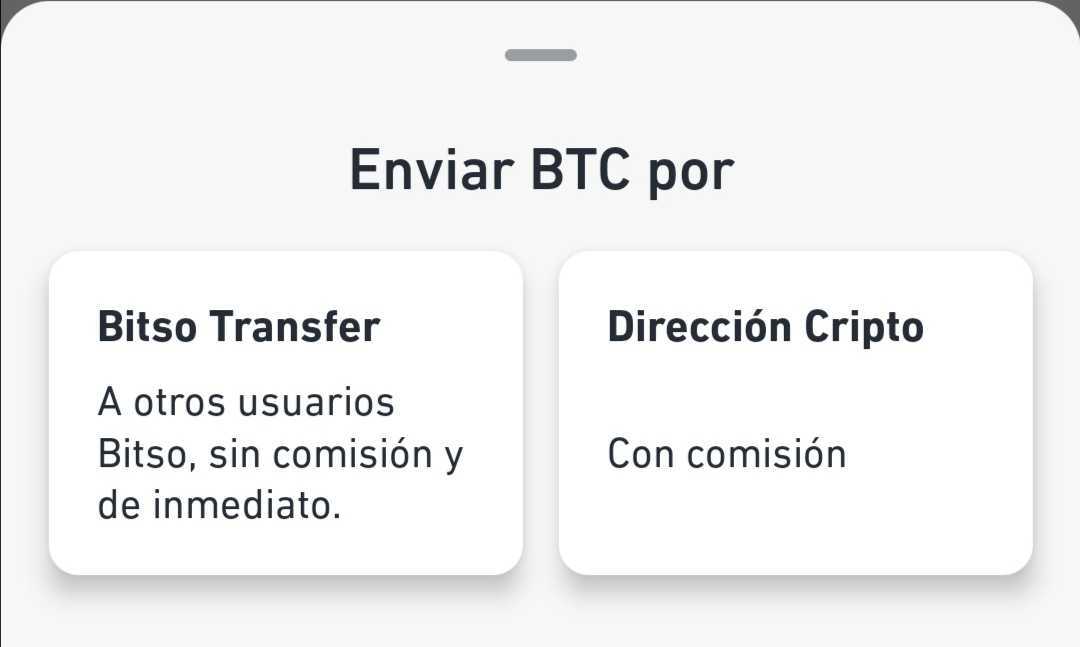Select the Dirección Cripto option
Image resolution: width=1080 pixels, height=647 pixels.
(x=795, y=412)
